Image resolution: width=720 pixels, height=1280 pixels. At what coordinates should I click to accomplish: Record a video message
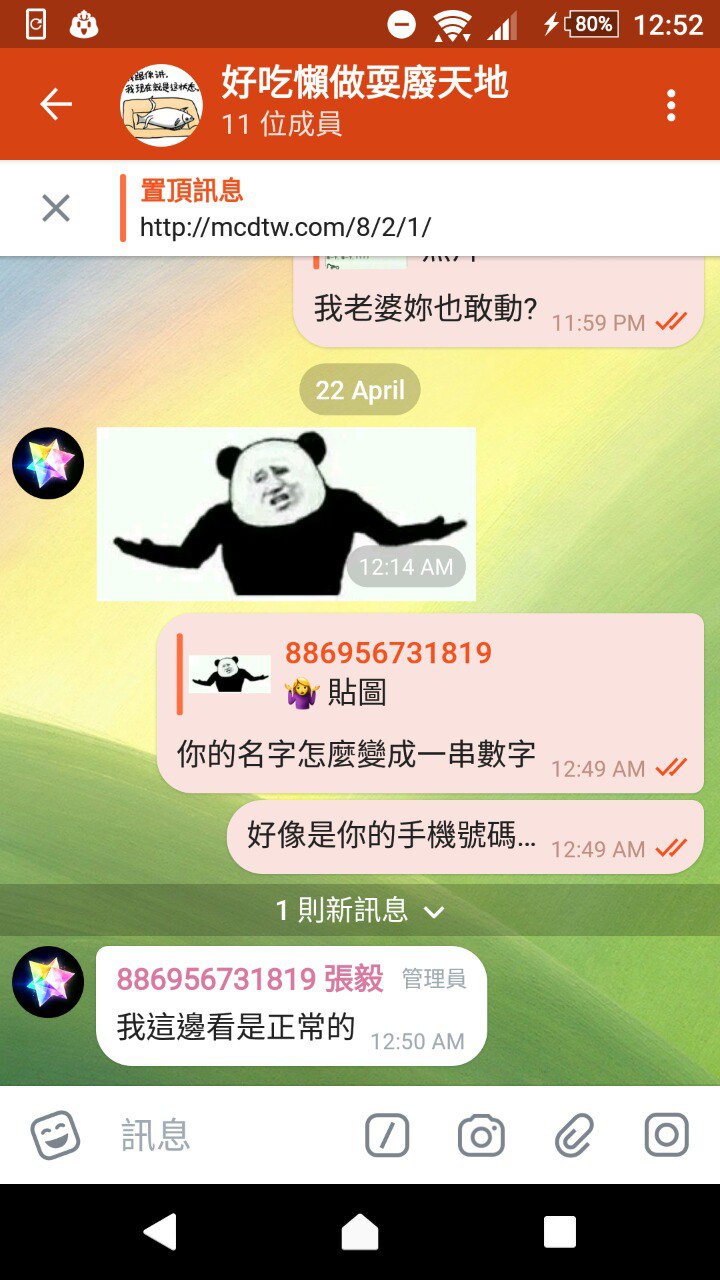666,1135
